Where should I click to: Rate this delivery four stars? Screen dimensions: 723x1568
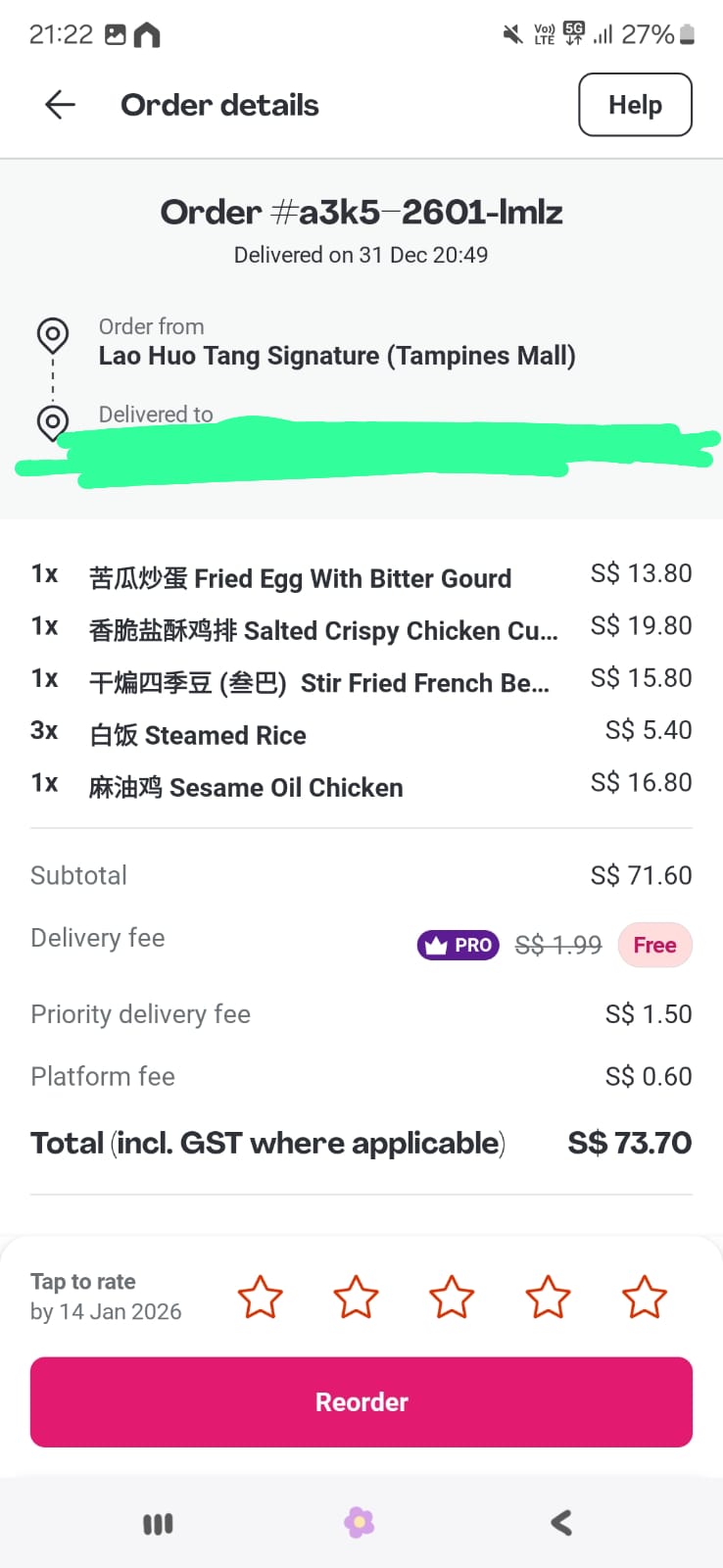(x=548, y=1297)
